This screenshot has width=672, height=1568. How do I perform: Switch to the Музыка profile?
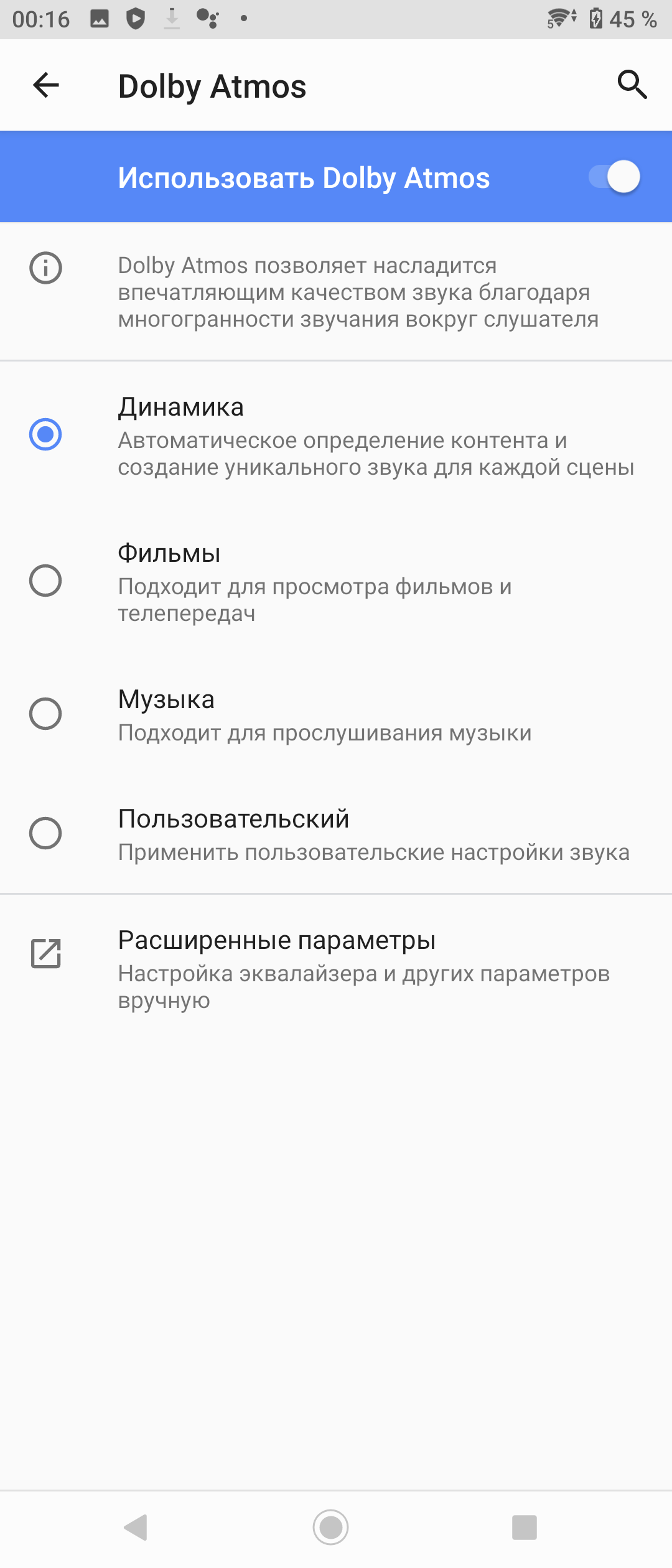tap(46, 714)
